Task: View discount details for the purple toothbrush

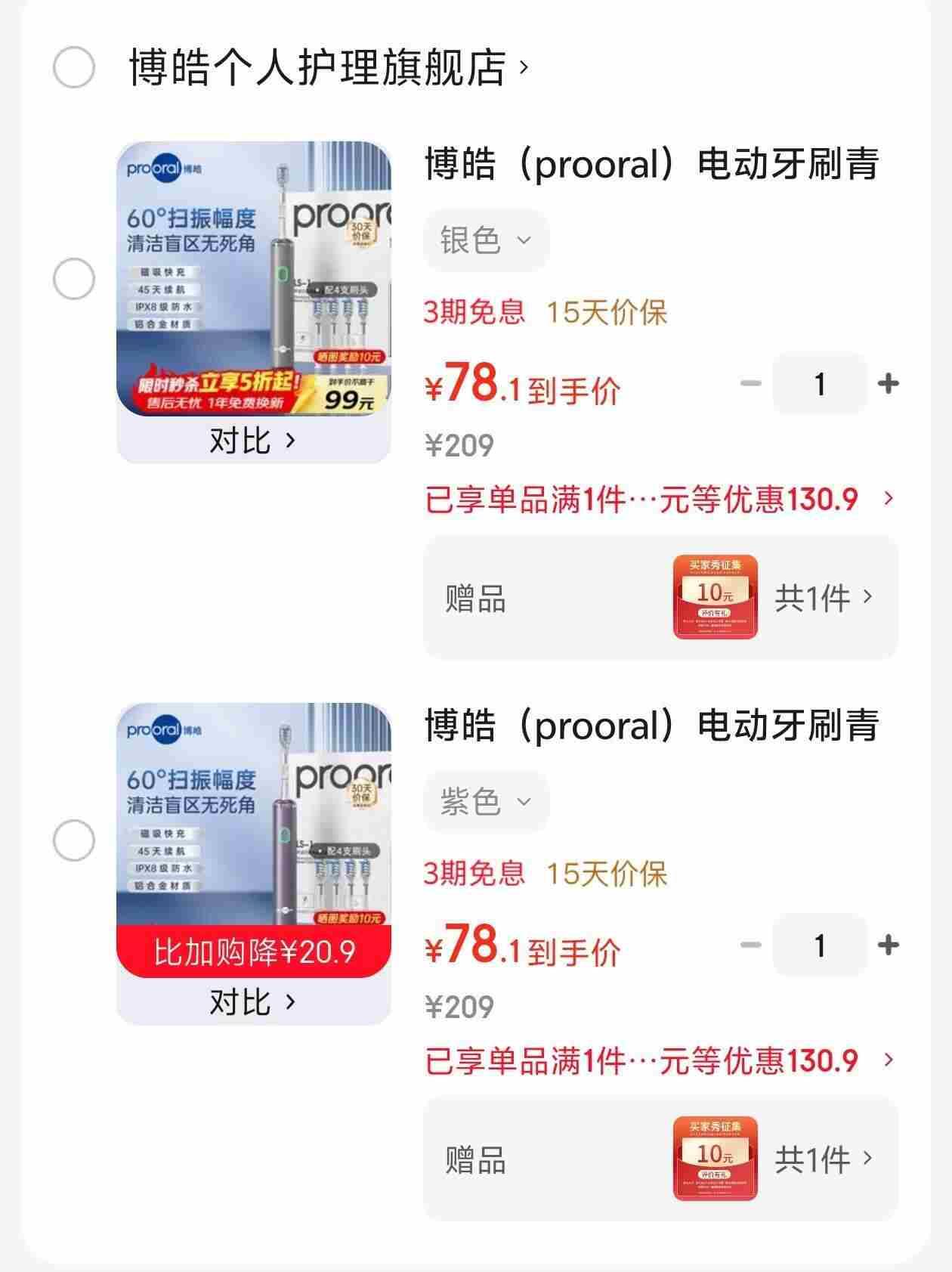Action: tap(659, 1060)
